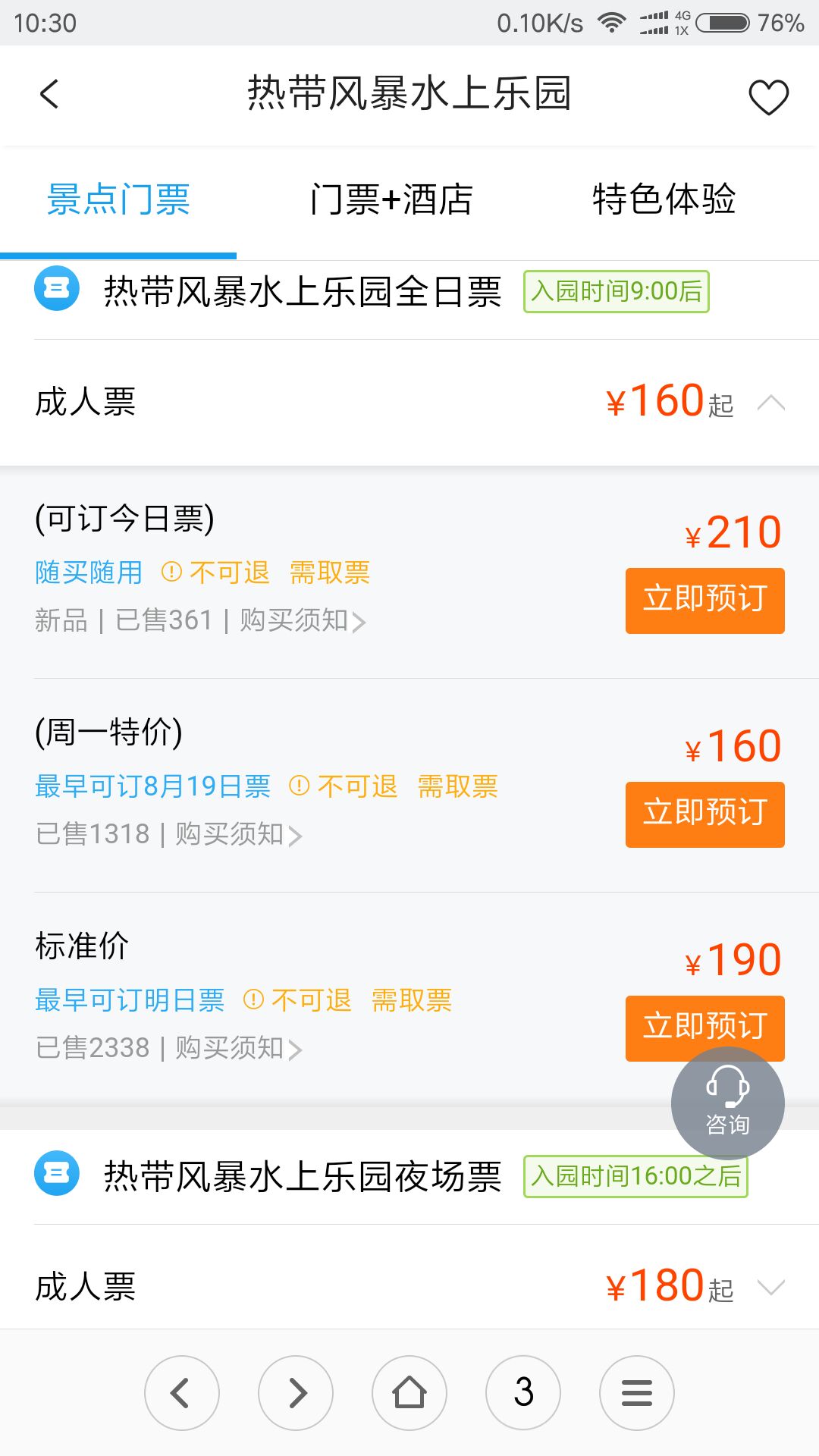Image resolution: width=819 pixels, height=1456 pixels.
Task: Go forward in the browser toolbar
Action: [x=296, y=1393]
